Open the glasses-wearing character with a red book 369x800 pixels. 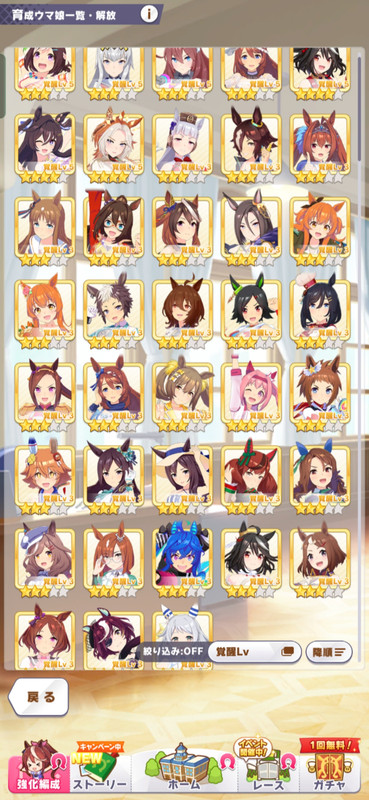(x=114, y=229)
